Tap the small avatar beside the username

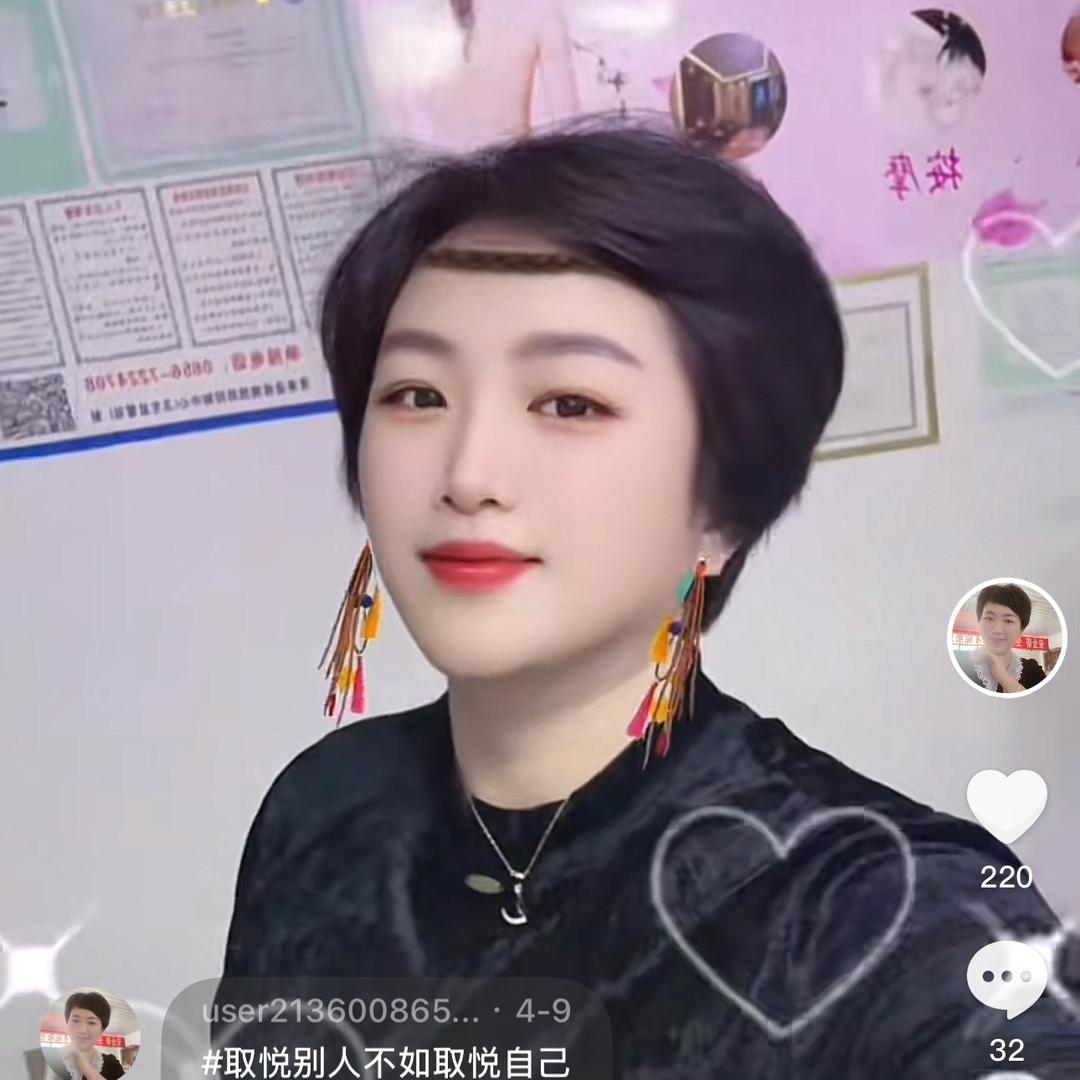coord(90,1035)
